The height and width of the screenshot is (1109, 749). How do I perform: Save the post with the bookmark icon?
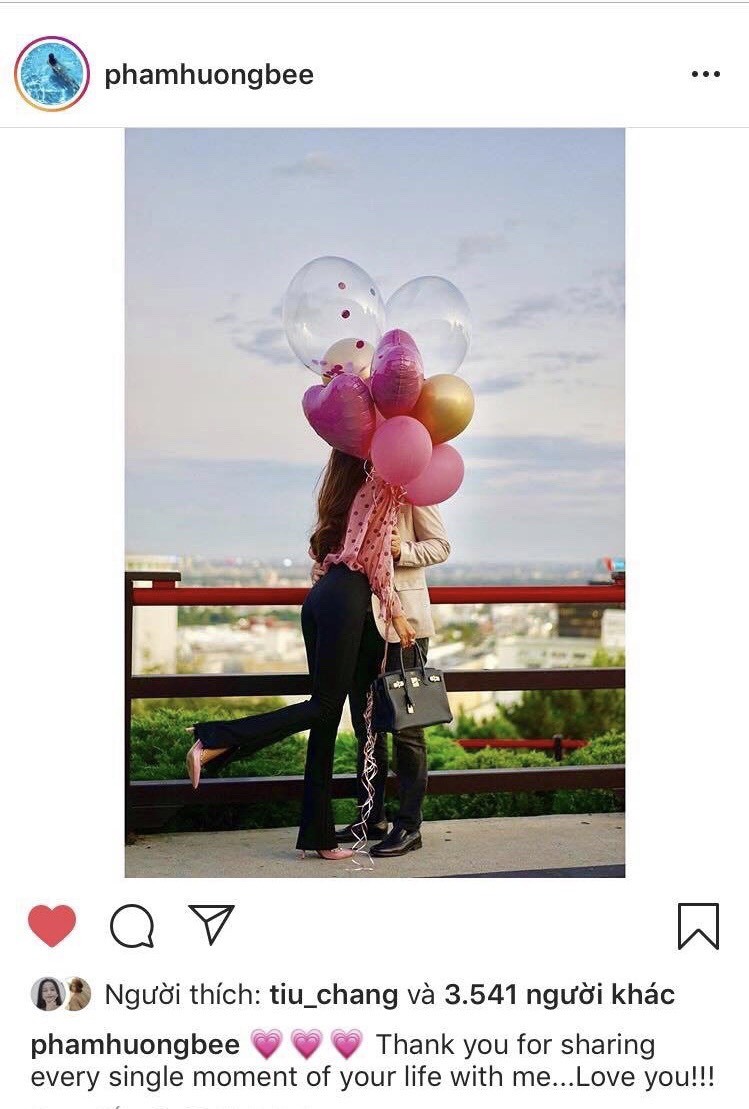[698, 926]
